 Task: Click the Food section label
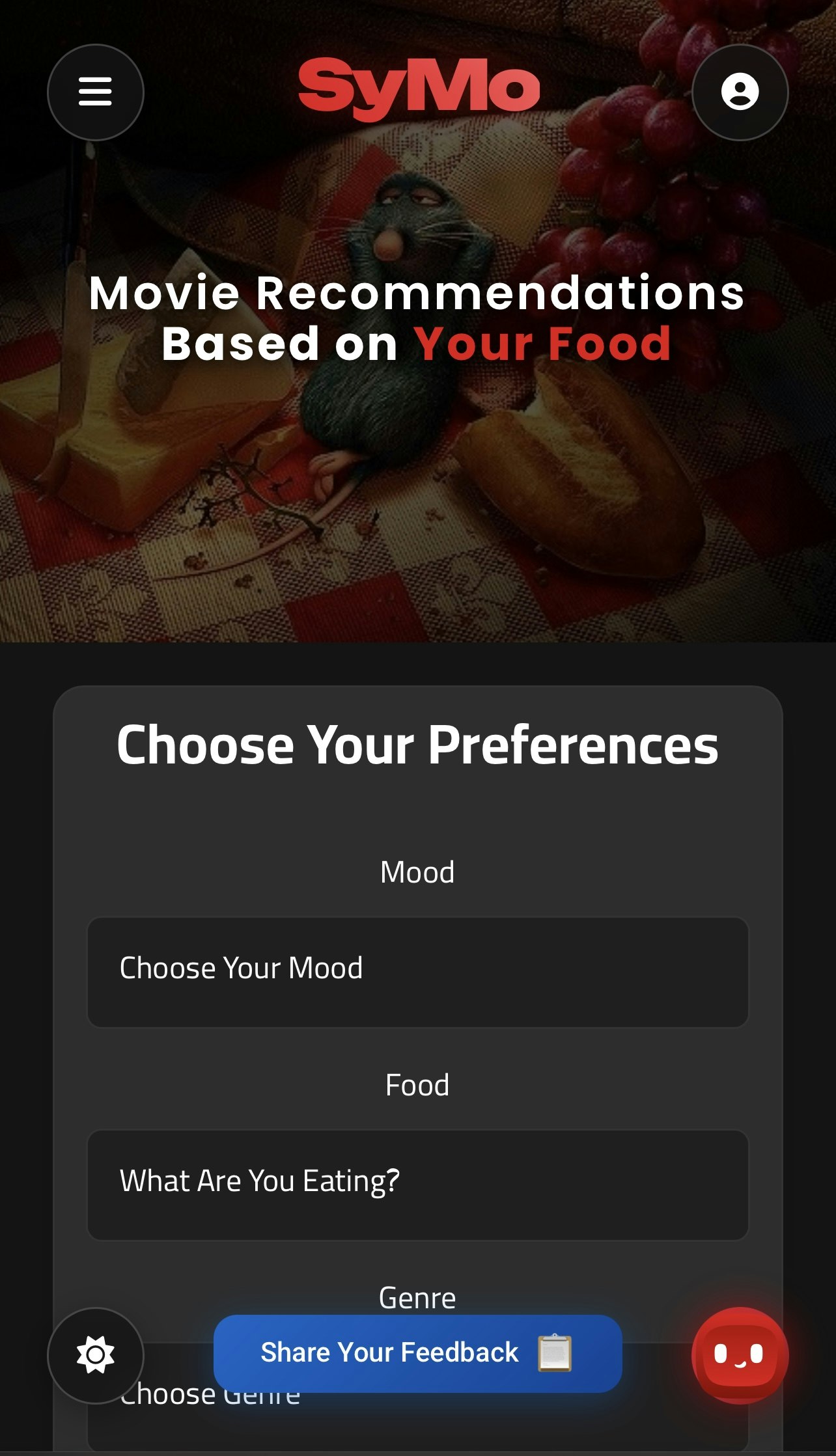point(417,1084)
